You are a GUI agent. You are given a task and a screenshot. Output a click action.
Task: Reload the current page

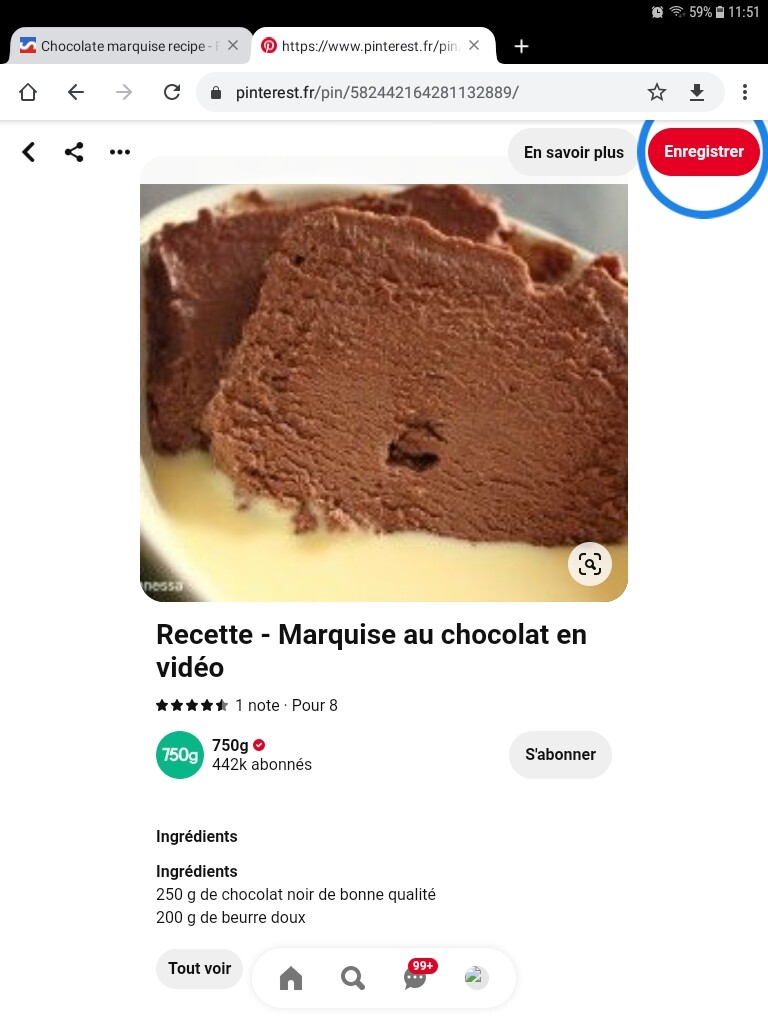point(172,93)
